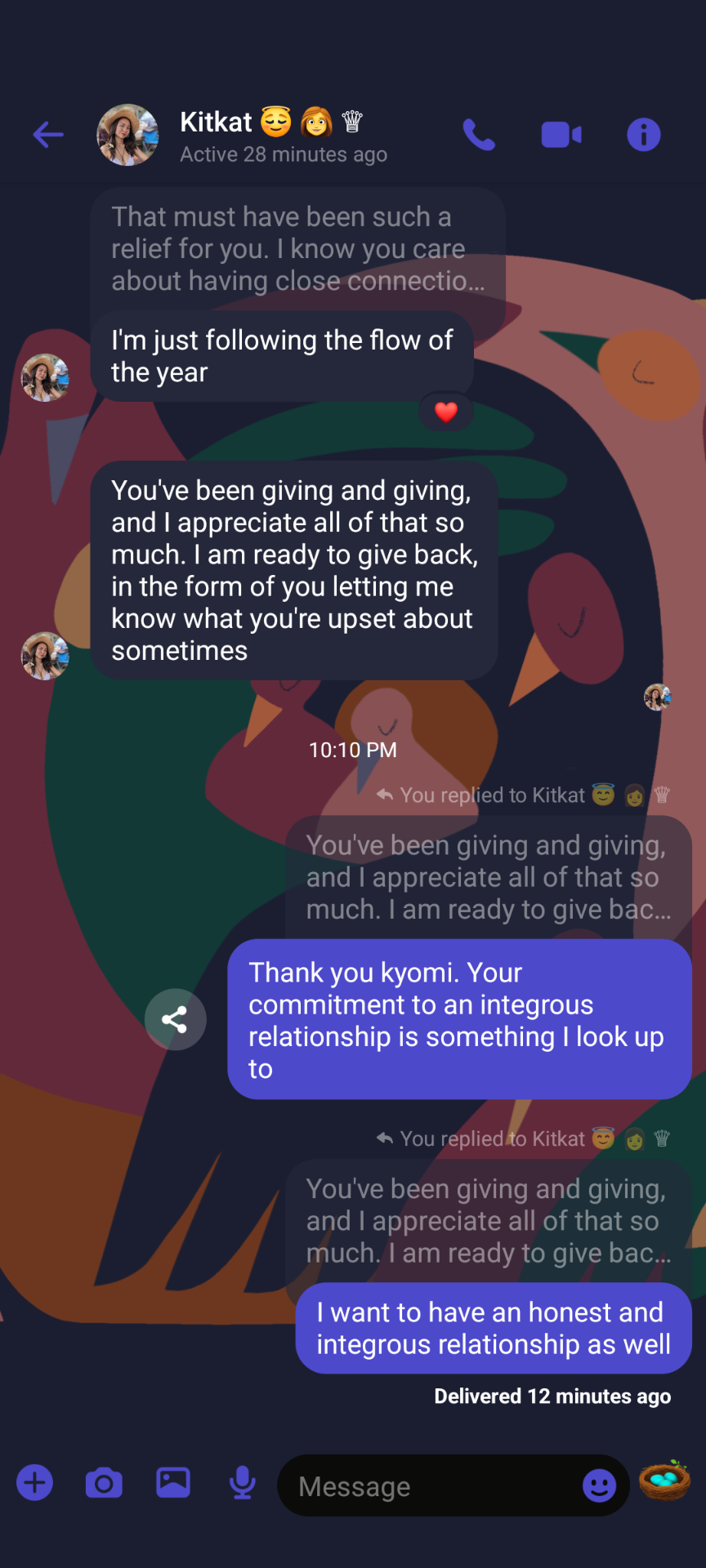This screenshot has width=706, height=1568.
Task: Go back to the chat list
Action: click(48, 135)
